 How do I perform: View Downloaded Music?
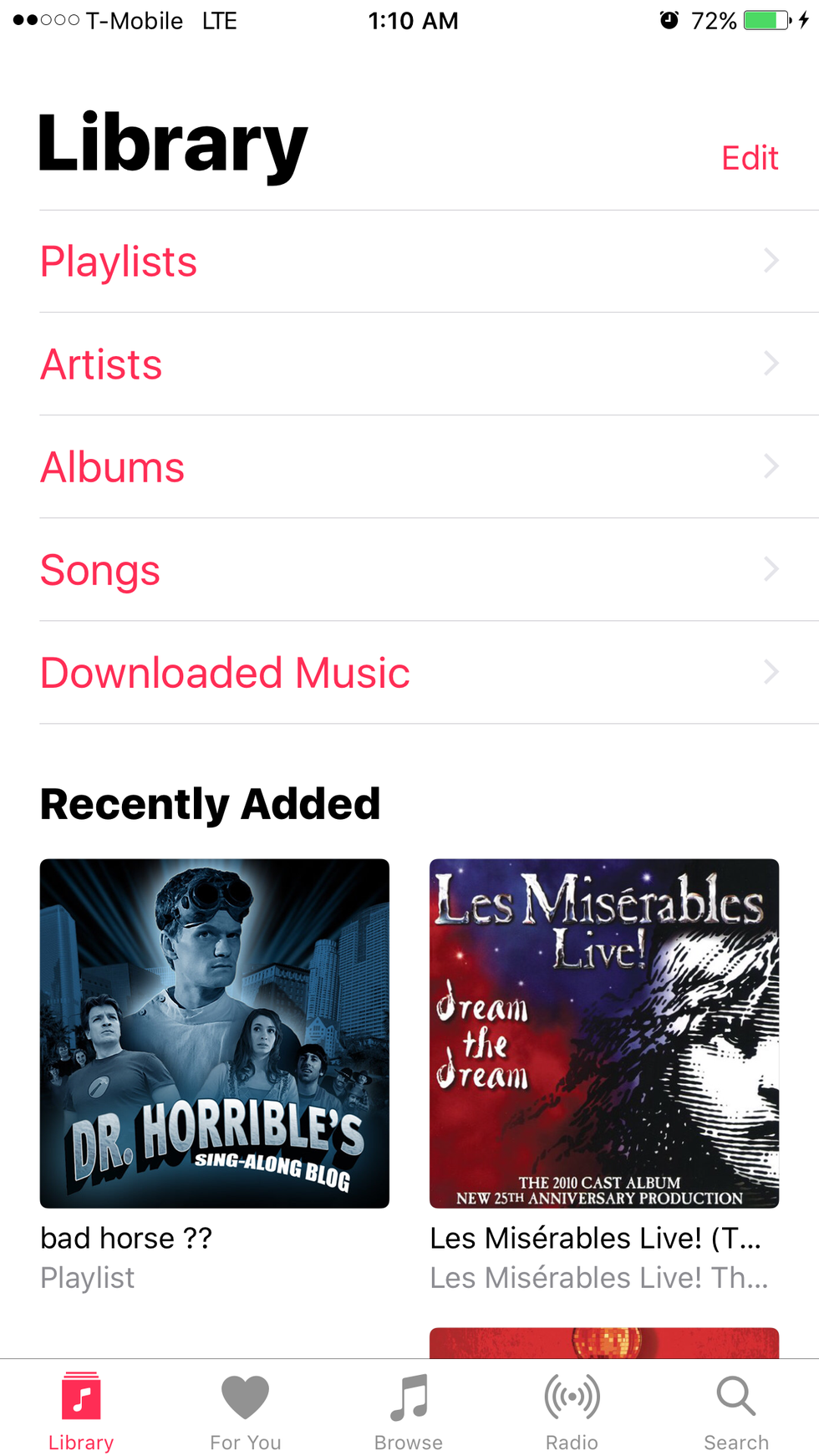409,673
